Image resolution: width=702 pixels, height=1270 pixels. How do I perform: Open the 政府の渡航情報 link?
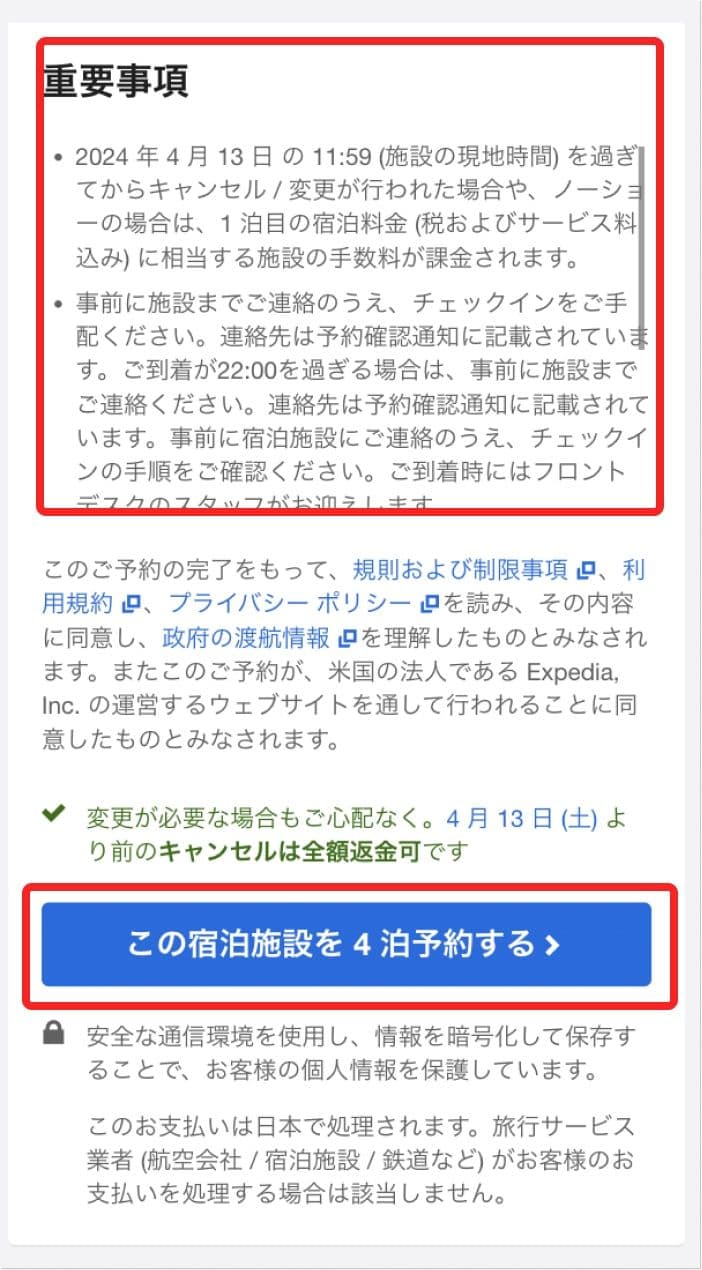pyautogui.click(x=248, y=636)
